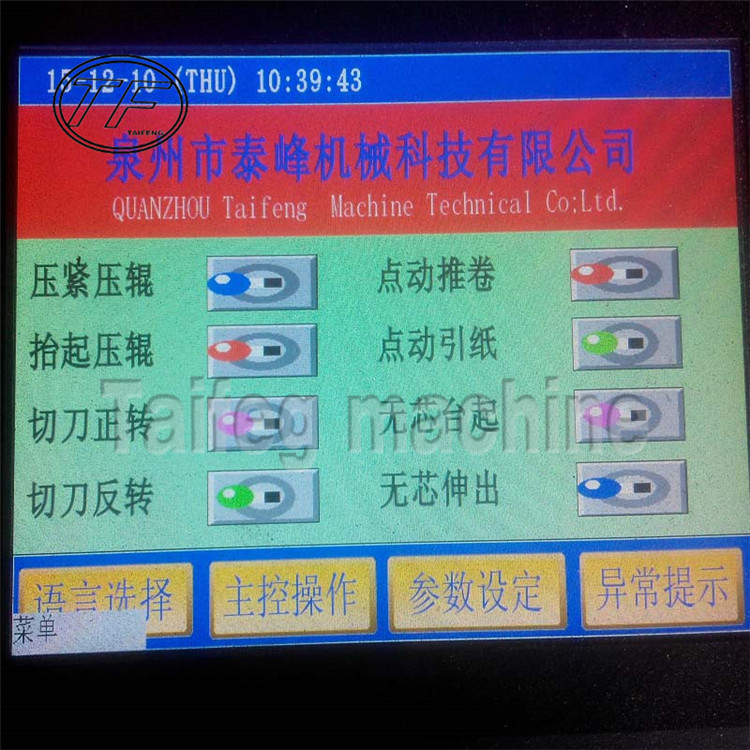Toggle the 无芯台起 switch
The image size is (750, 750).
click(x=628, y=415)
